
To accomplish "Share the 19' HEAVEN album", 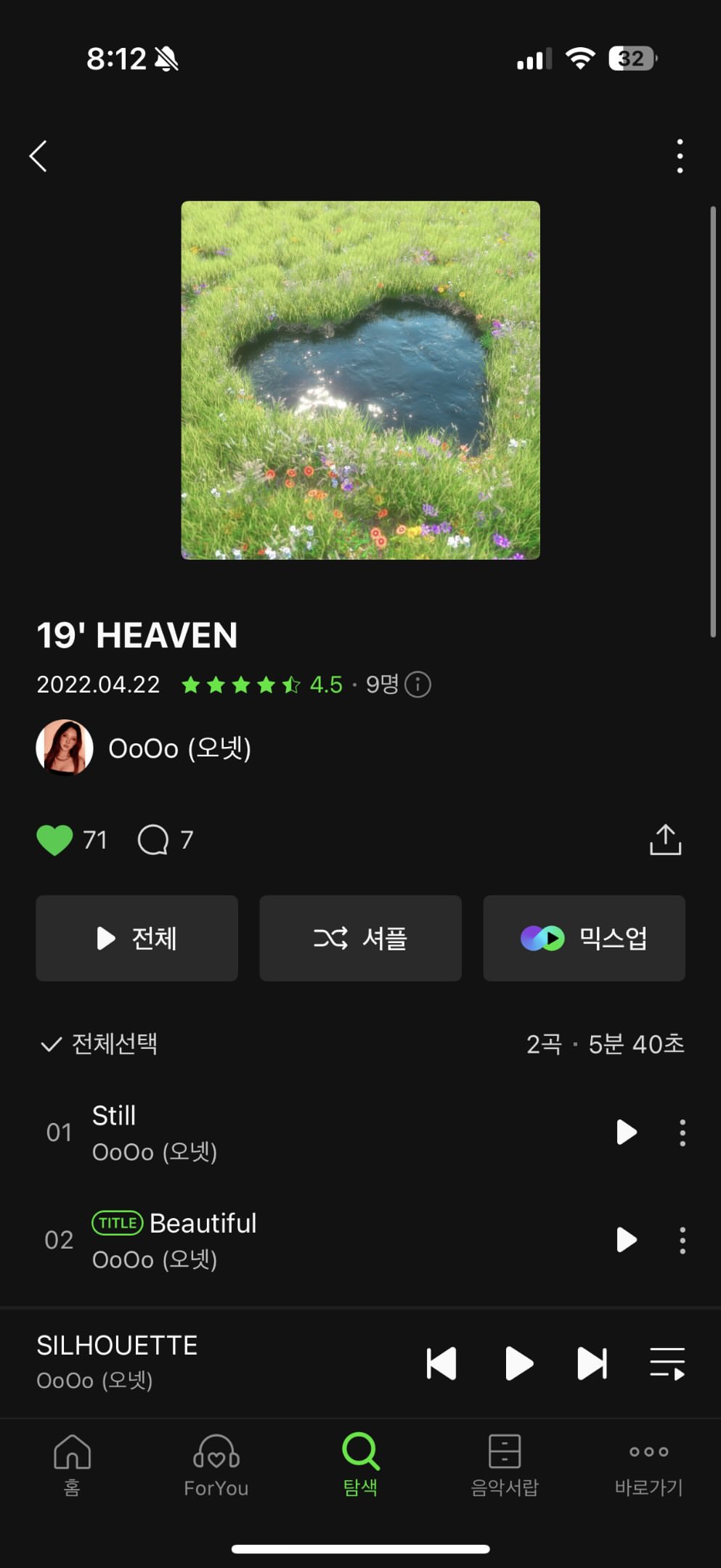I will (x=665, y=840).
